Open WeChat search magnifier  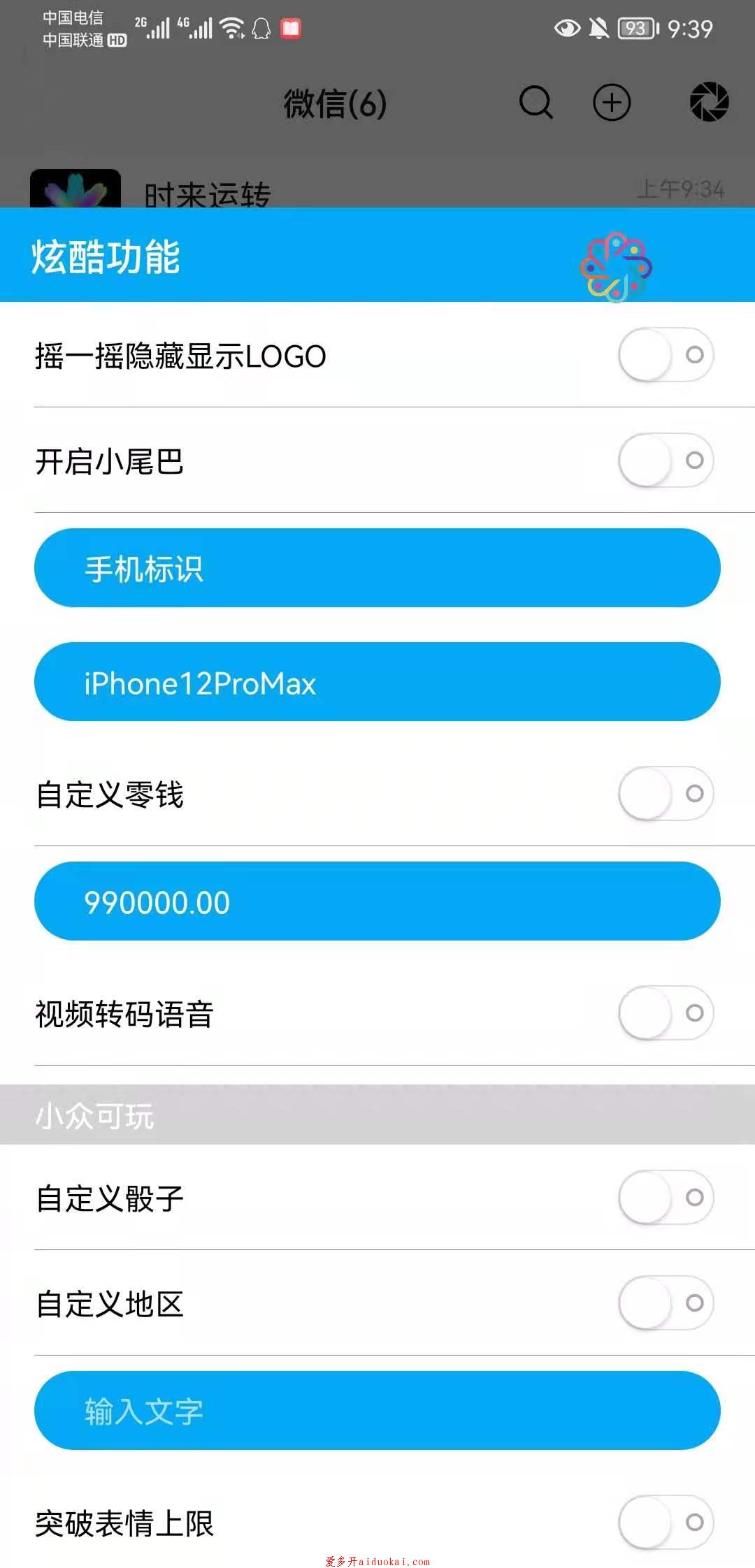(x=536, y=103)
